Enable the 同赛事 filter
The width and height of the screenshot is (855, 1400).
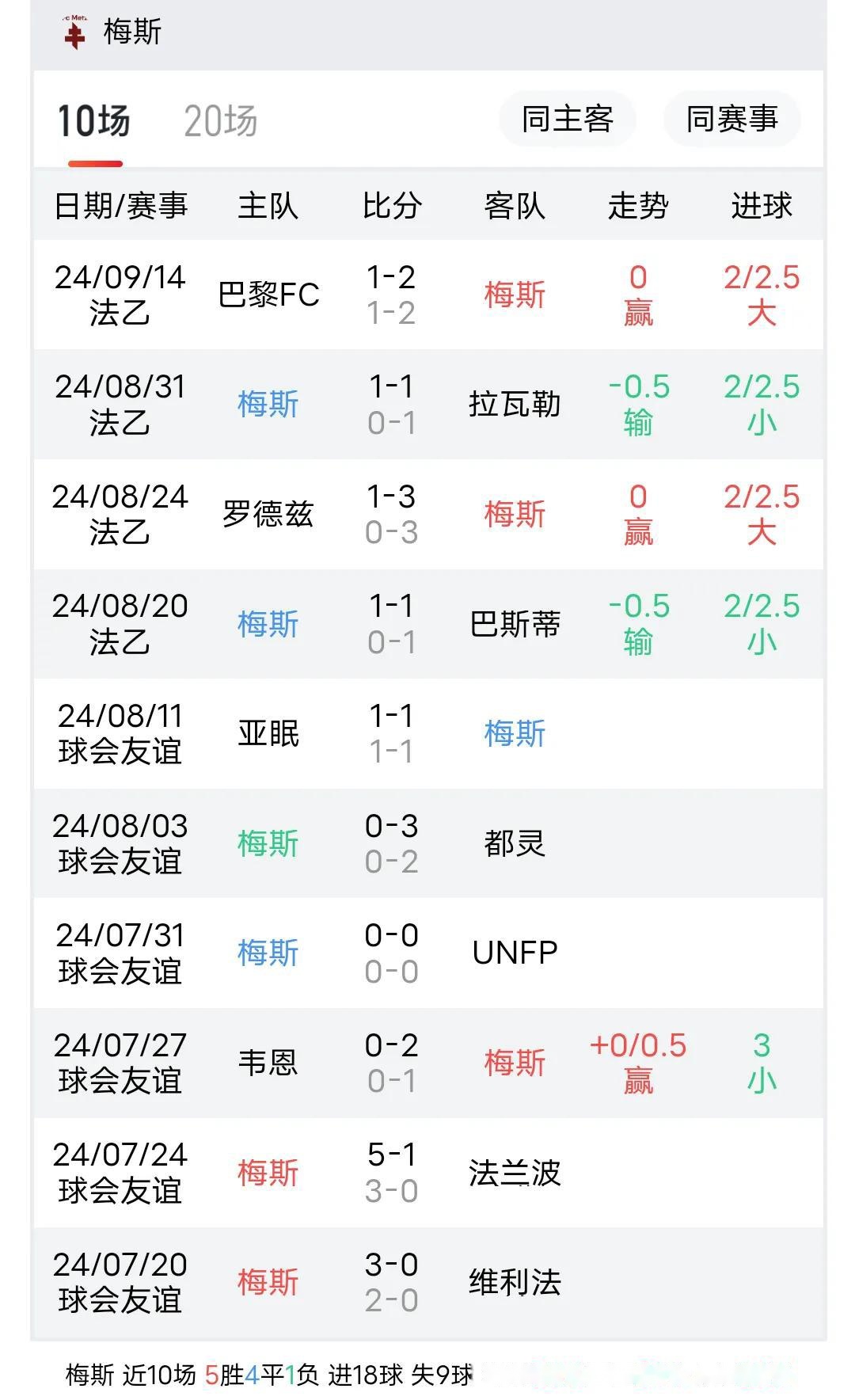tap(730, 119)
